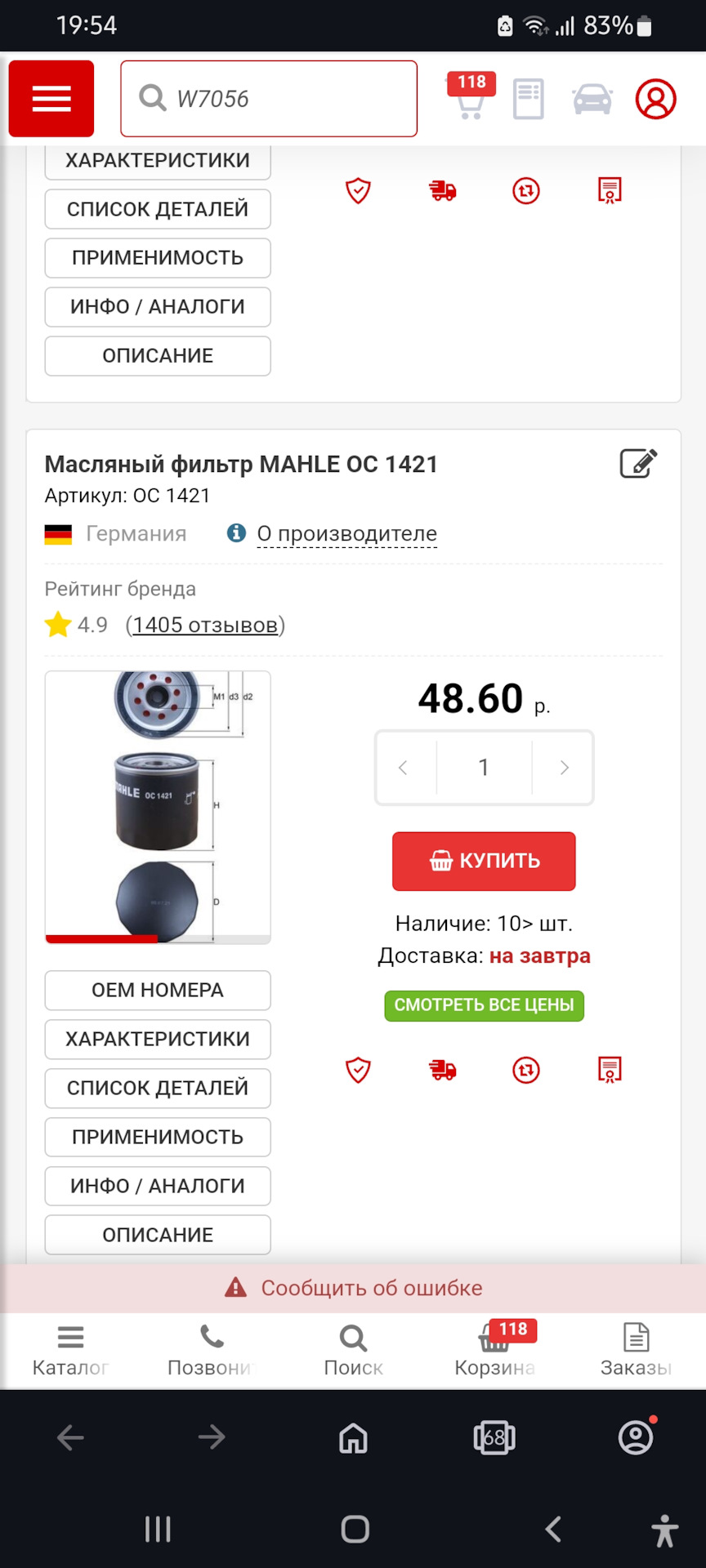Expand the ПРИМЕНИМОСТЬ section
This screenshot has width=706, height=1568.
pyautogui.click(x=157, y=1137)
